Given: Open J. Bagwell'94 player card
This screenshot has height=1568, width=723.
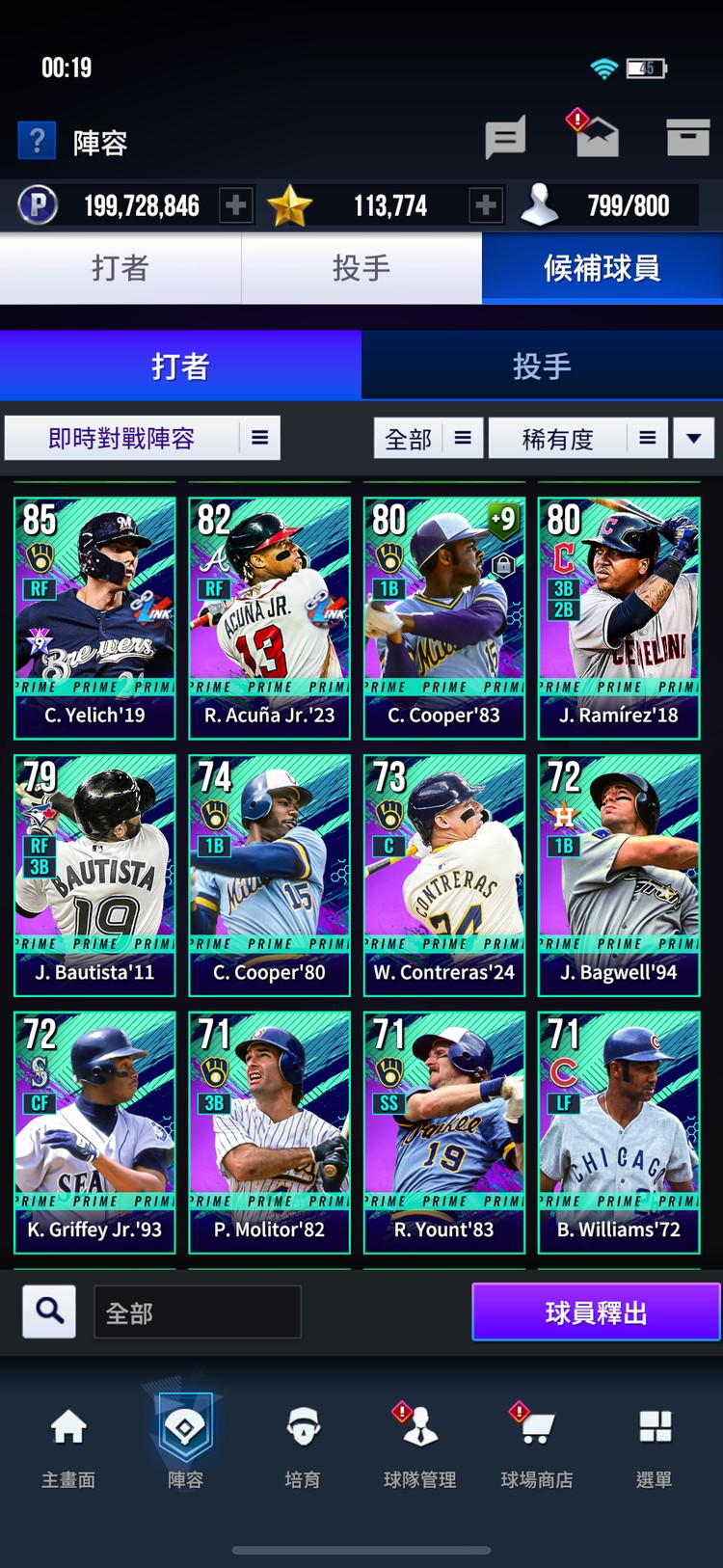Looking at the screenshot, I should coord(618,875).
